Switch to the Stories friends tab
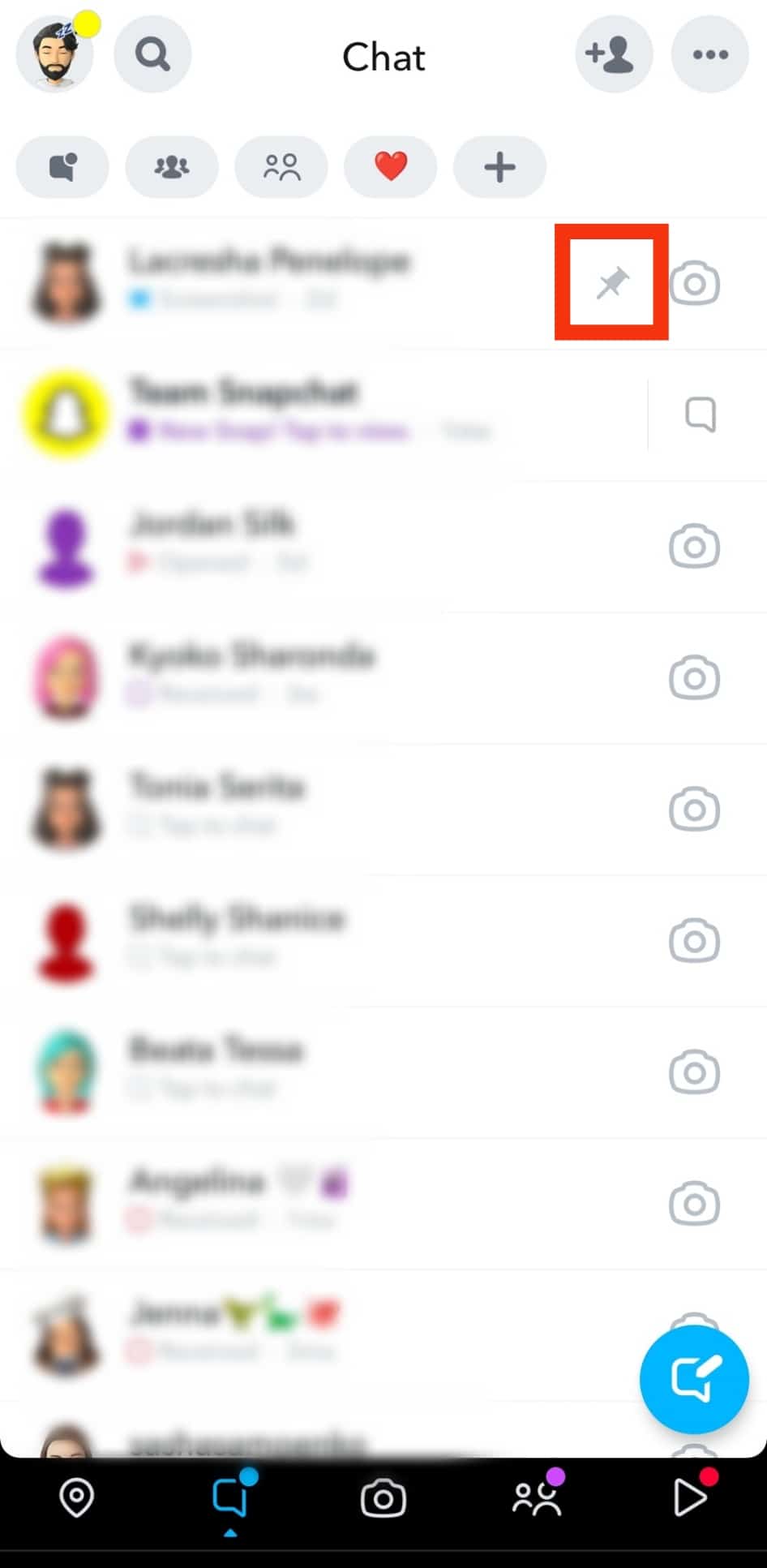 [537, 1497]
